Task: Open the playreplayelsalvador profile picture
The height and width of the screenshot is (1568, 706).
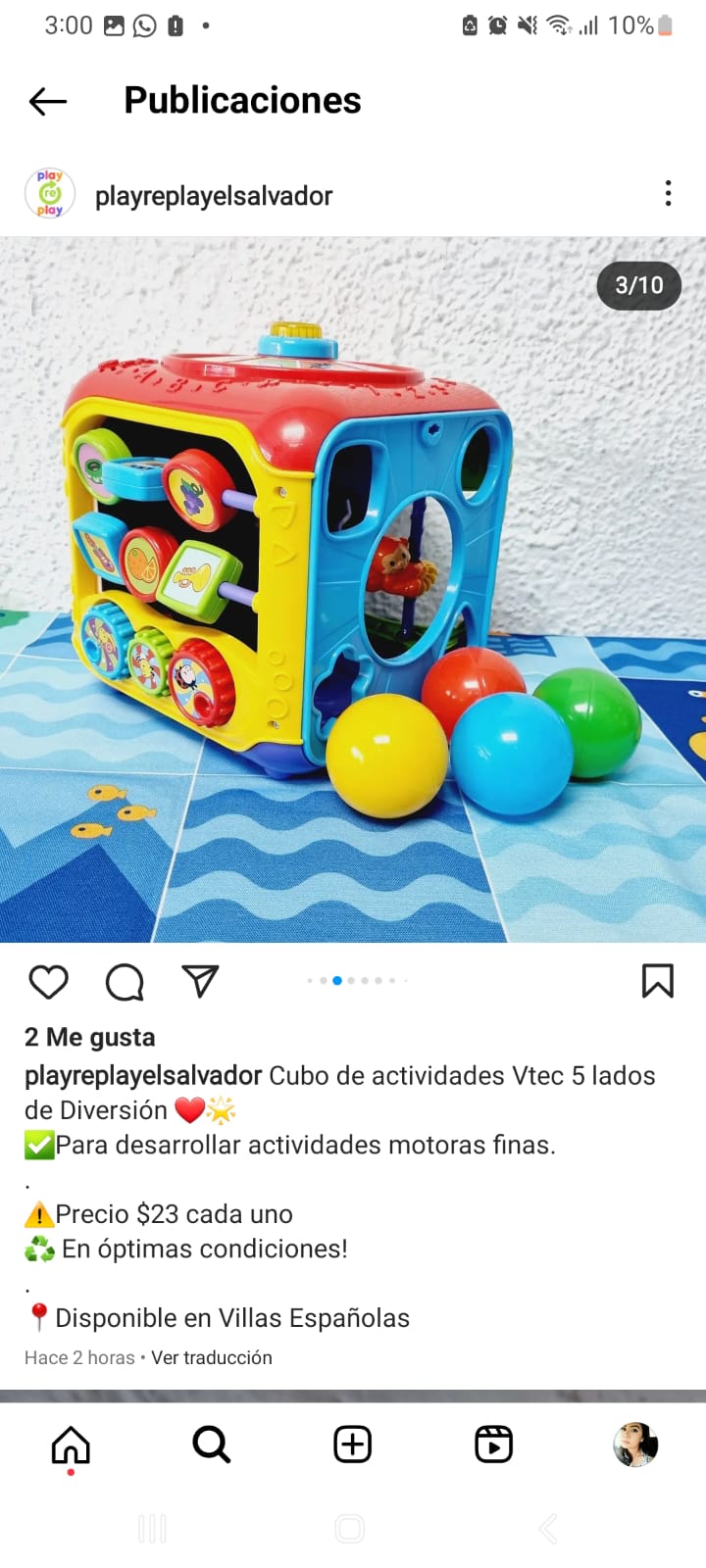Action: (50, 193)
